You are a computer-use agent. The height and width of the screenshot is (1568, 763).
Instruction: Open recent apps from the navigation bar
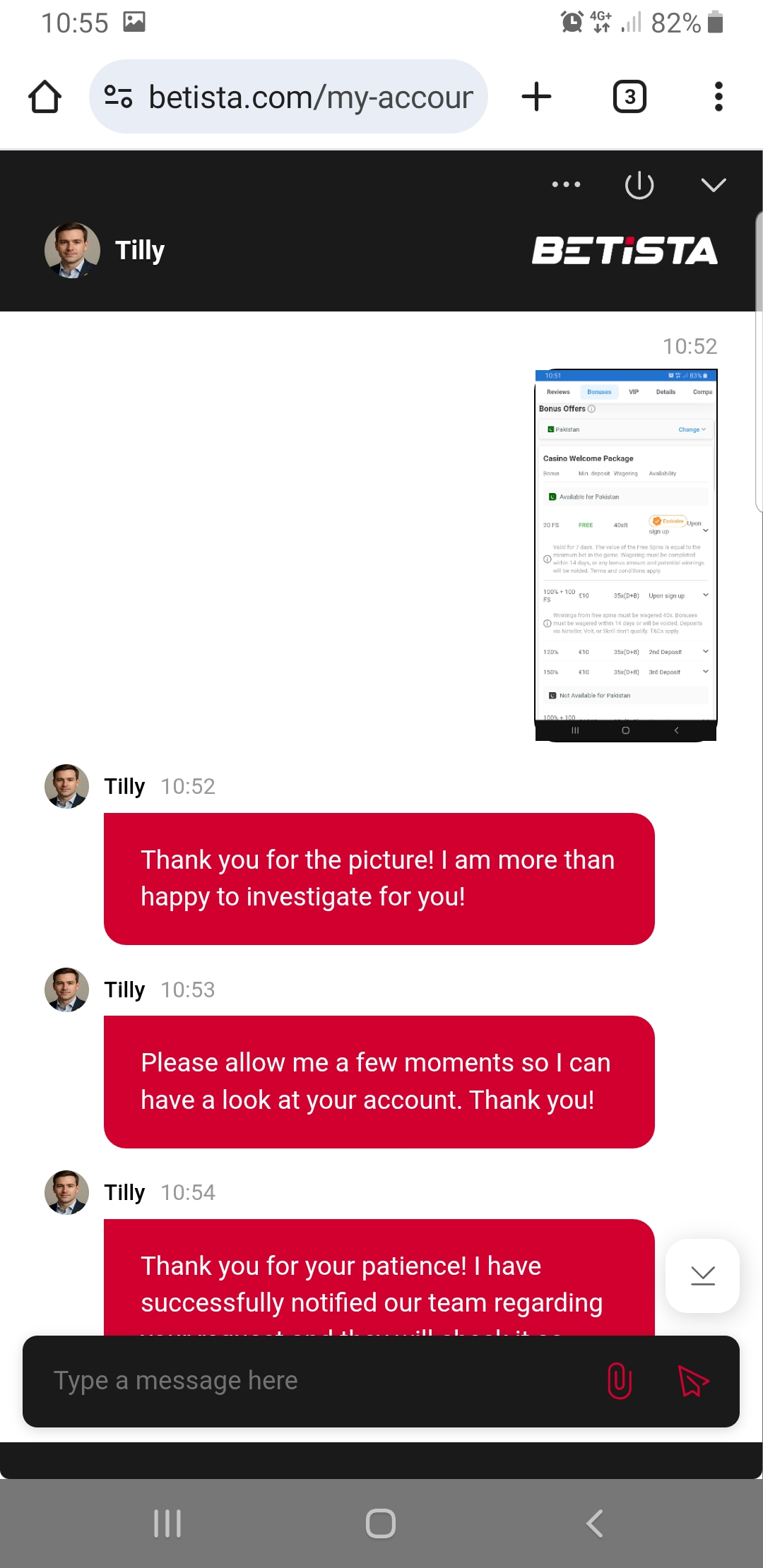167,1524
